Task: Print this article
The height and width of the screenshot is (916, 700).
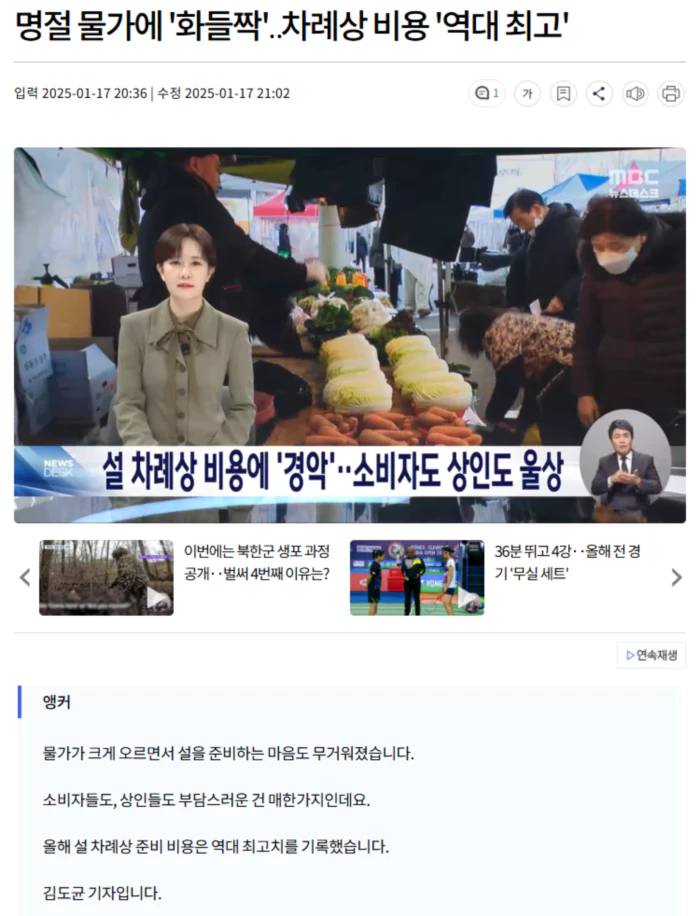Action: click(671, 94)
